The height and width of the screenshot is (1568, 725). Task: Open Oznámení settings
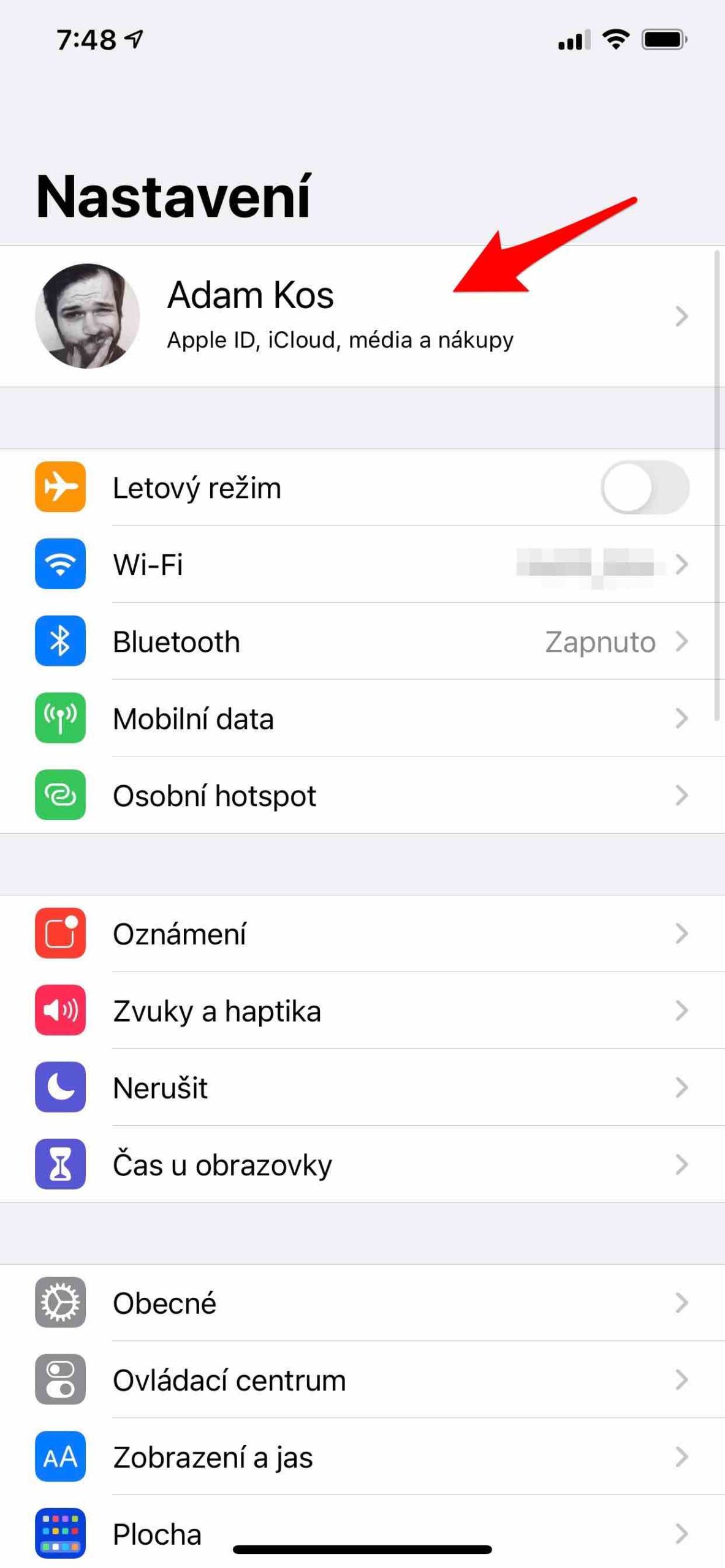pyautogui.click(x=362, y=933)
